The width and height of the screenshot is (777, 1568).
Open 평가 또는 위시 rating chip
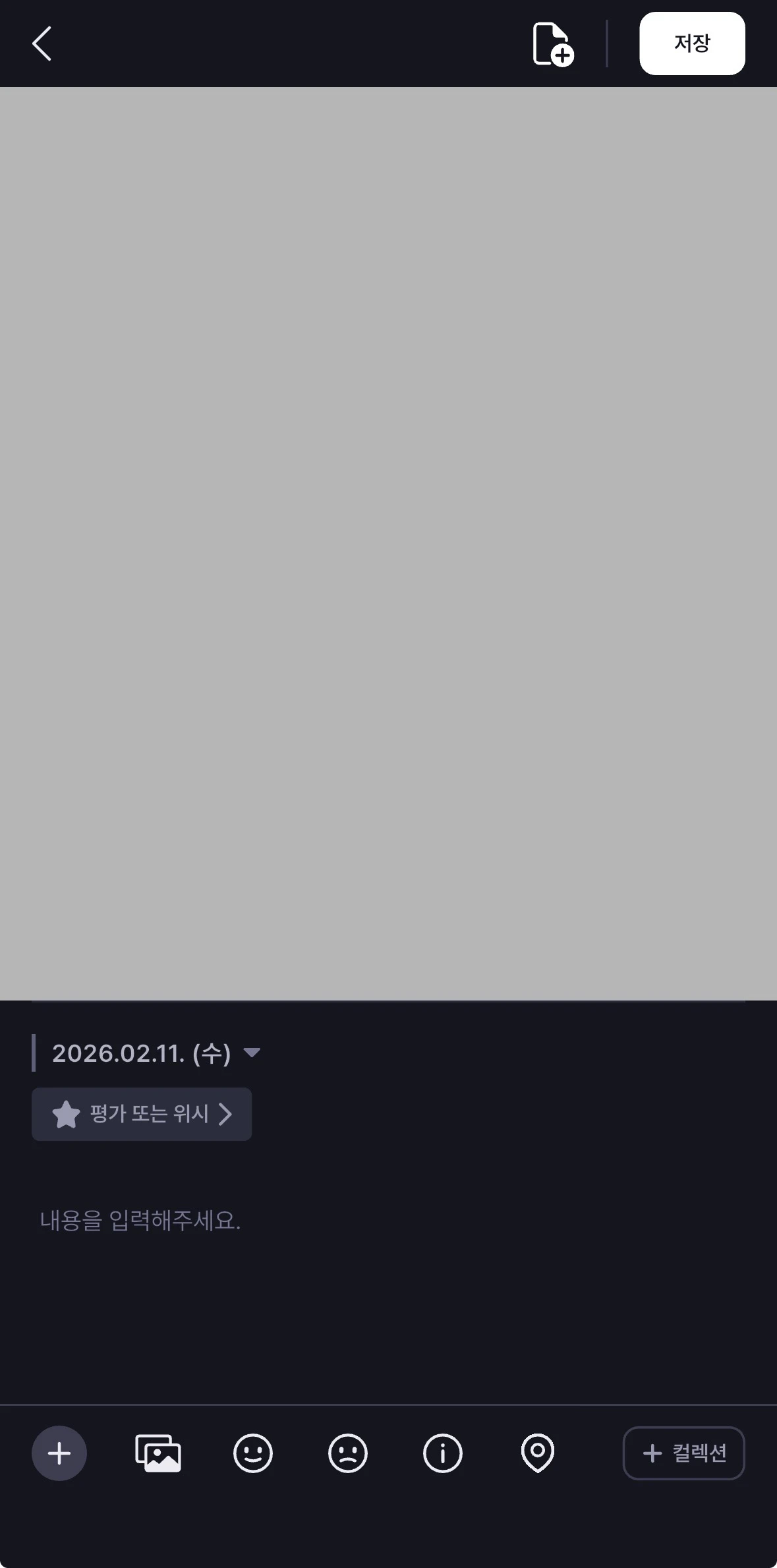tap(142, 1114)
